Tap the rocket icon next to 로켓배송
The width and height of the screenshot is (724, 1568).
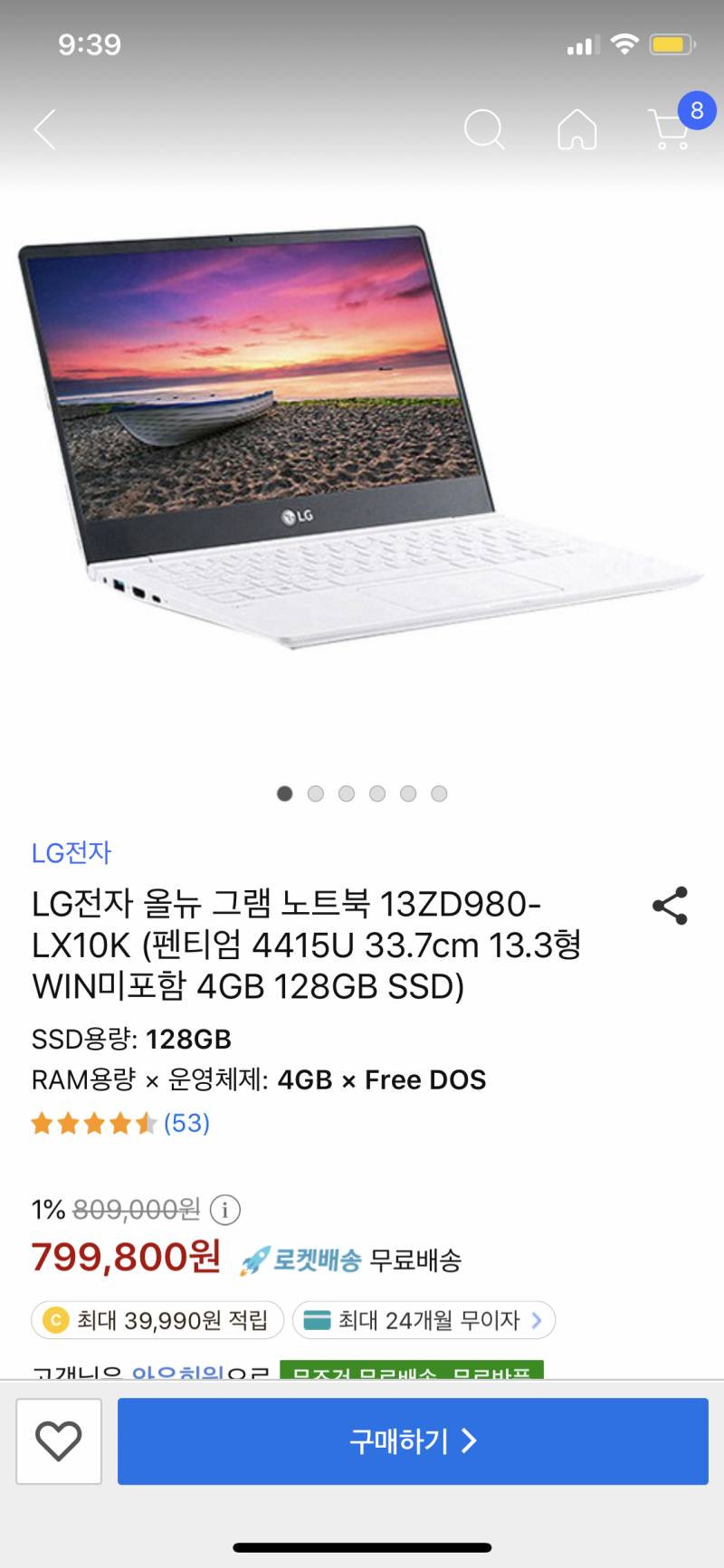click(254, 1257)
